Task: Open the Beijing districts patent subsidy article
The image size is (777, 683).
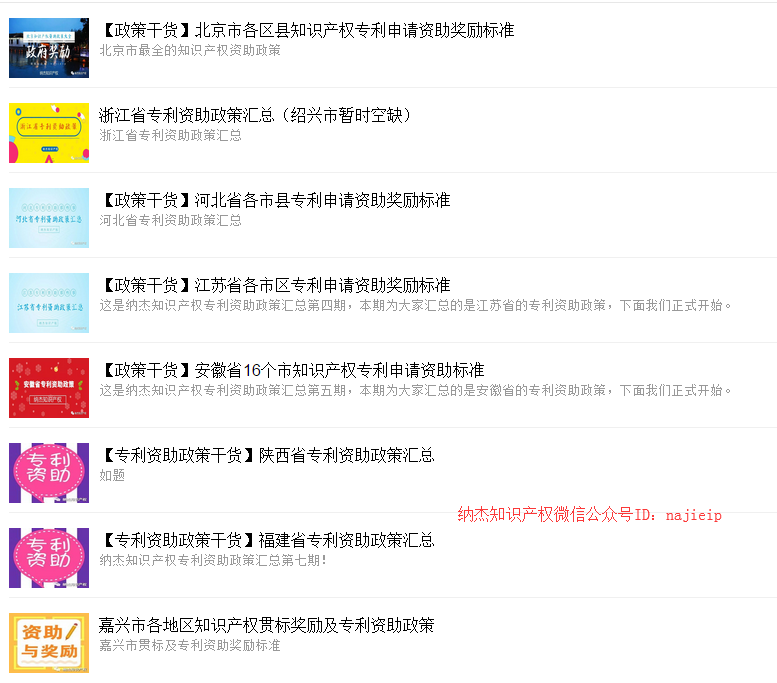Action: pyautogui.click(x=307, y=31)
